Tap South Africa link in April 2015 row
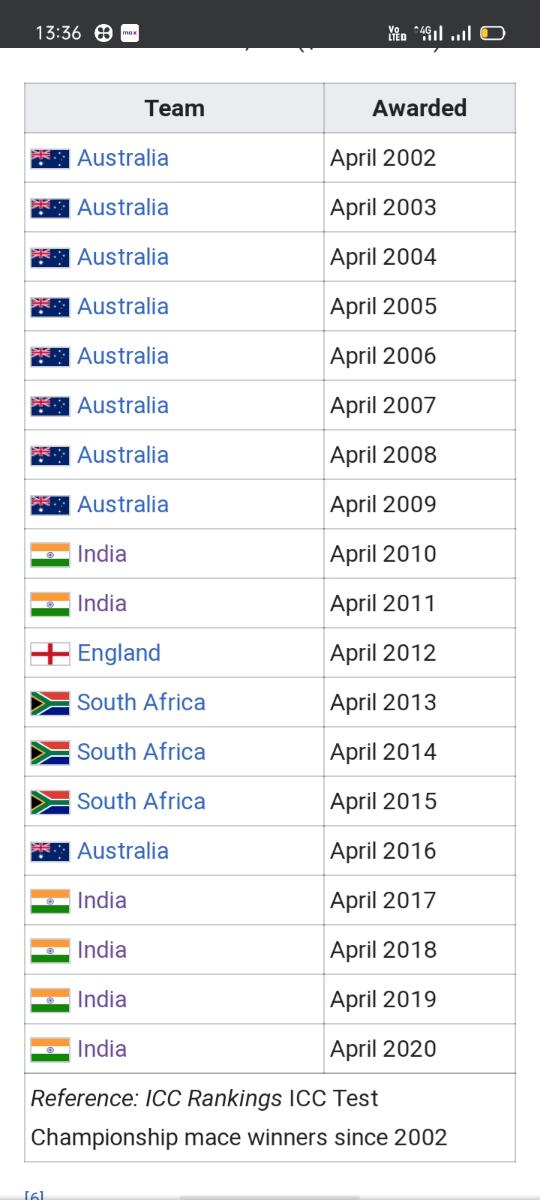This screenshot has height=1200, width=540. (x=141, y=801)
